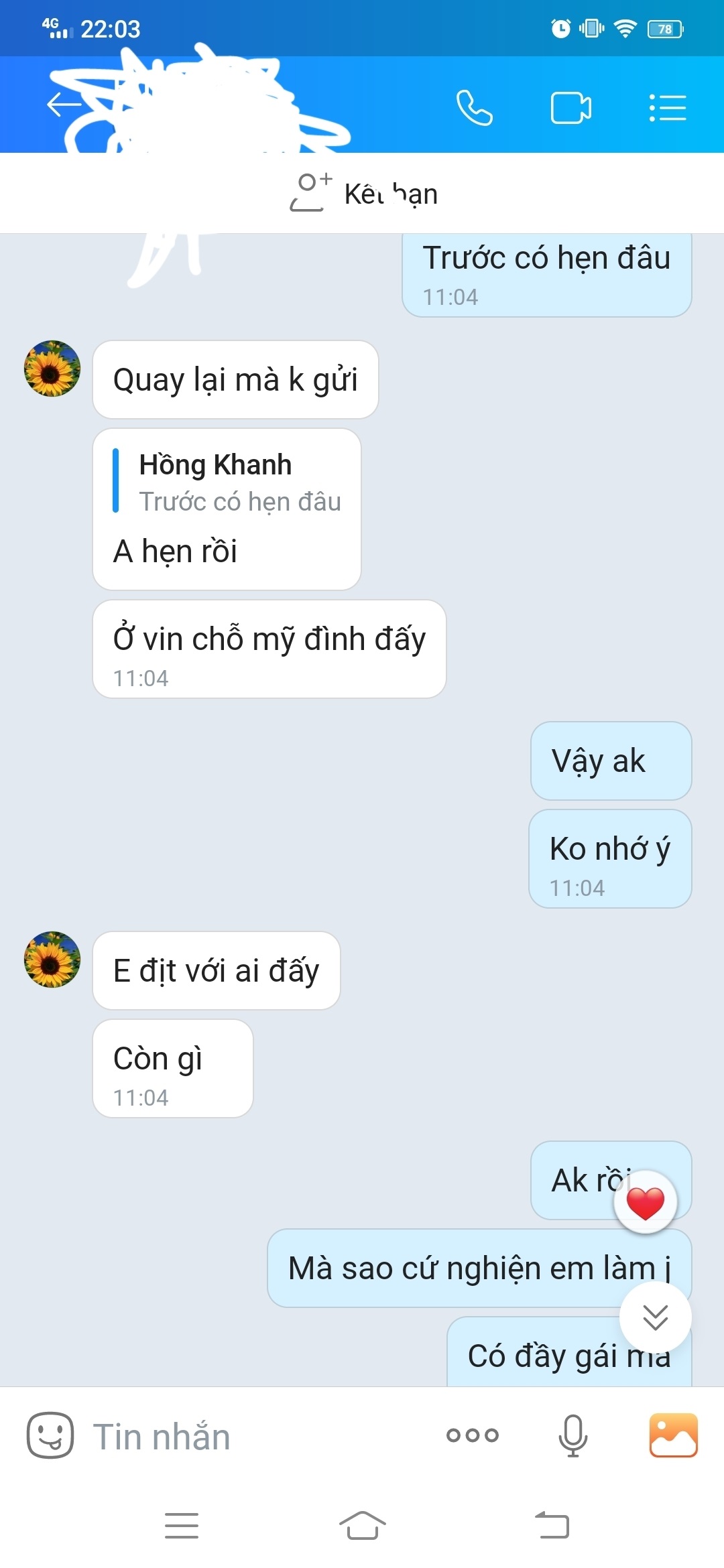Go back using the header arrow
The image size is (724, 1568).
pyautogui.click(x=64, y=105)
